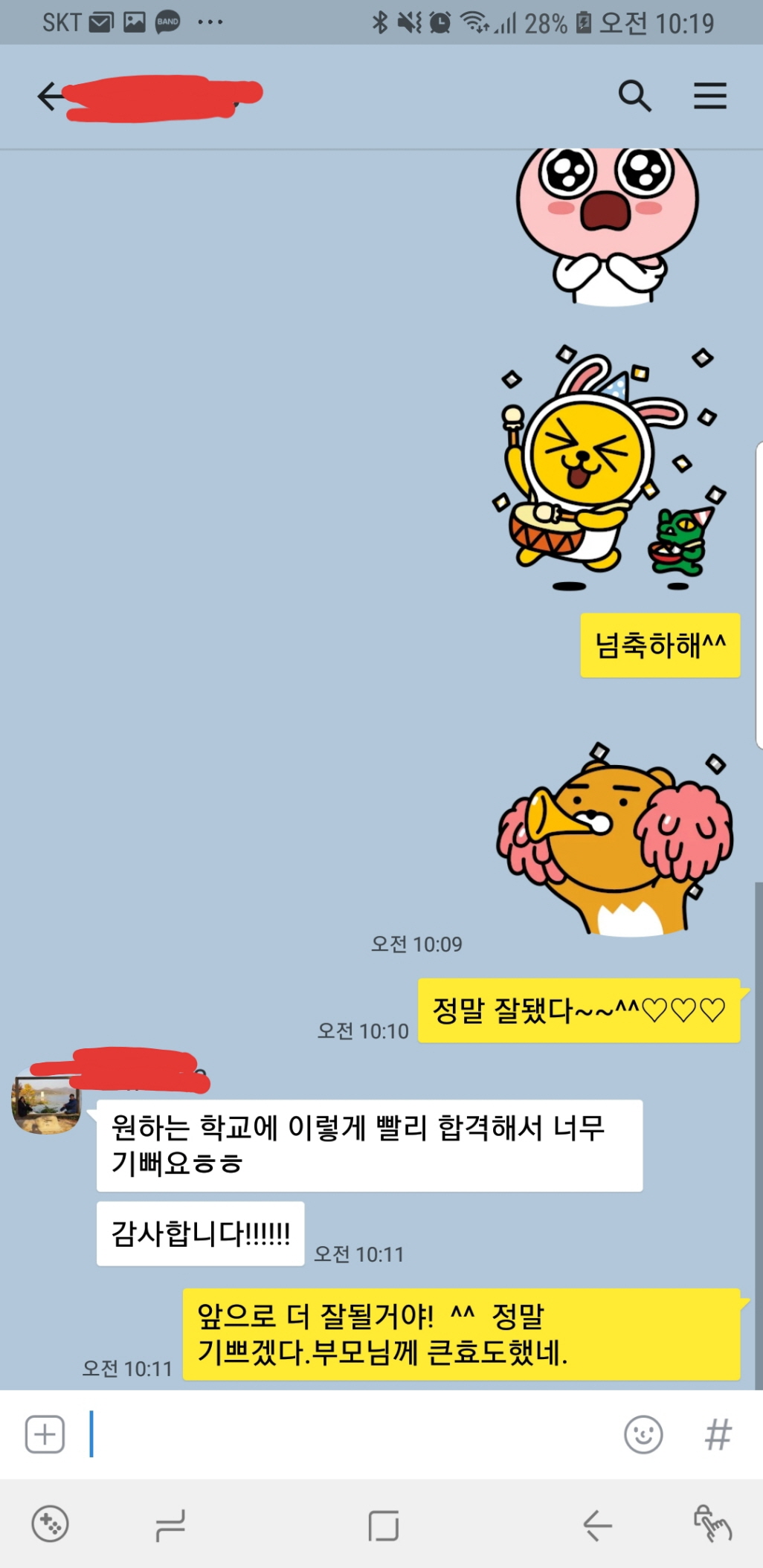Focus the message input field
This screenshot has width=763, height=1568.
click(x=350, y=1434)
